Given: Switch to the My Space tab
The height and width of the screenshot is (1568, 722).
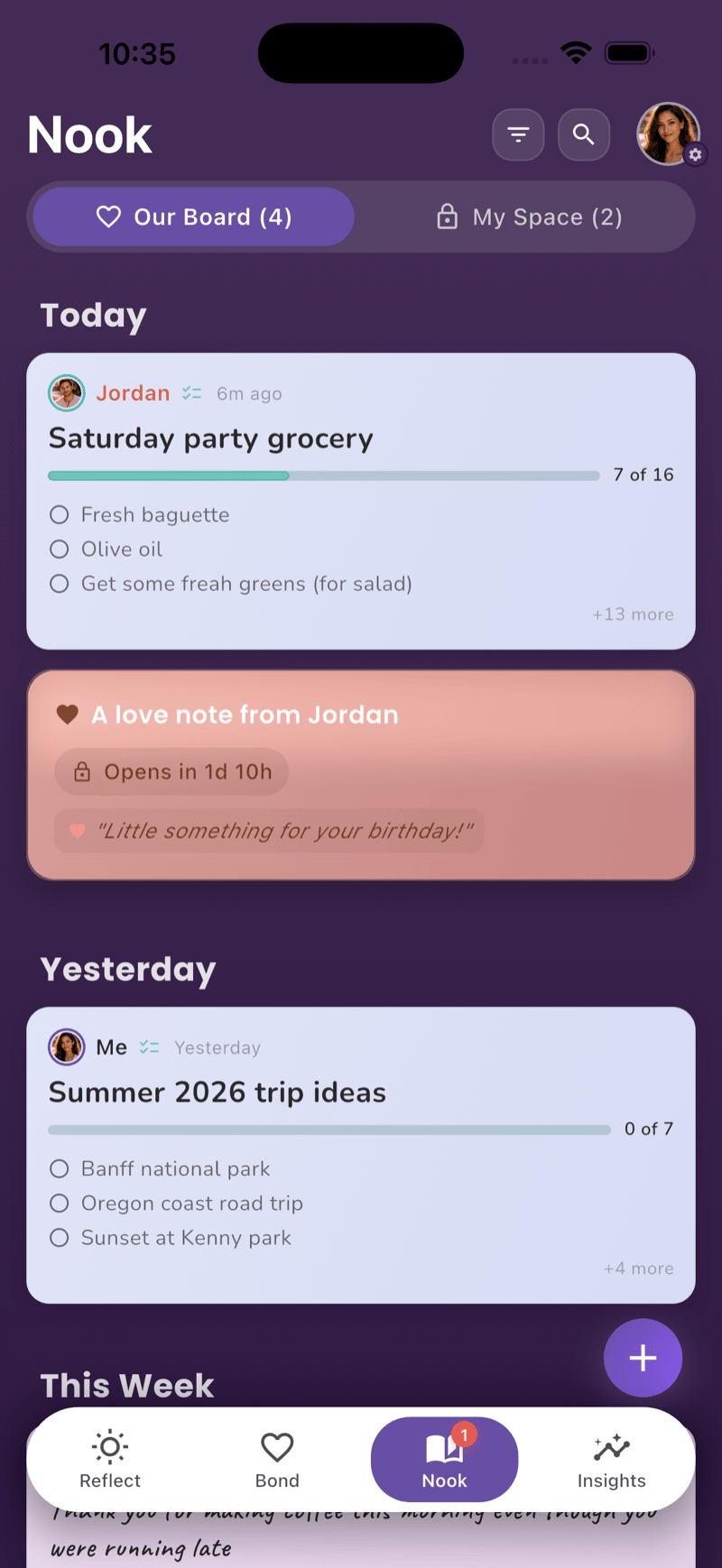Looking at the screenshot, I should tap(528, 217).
